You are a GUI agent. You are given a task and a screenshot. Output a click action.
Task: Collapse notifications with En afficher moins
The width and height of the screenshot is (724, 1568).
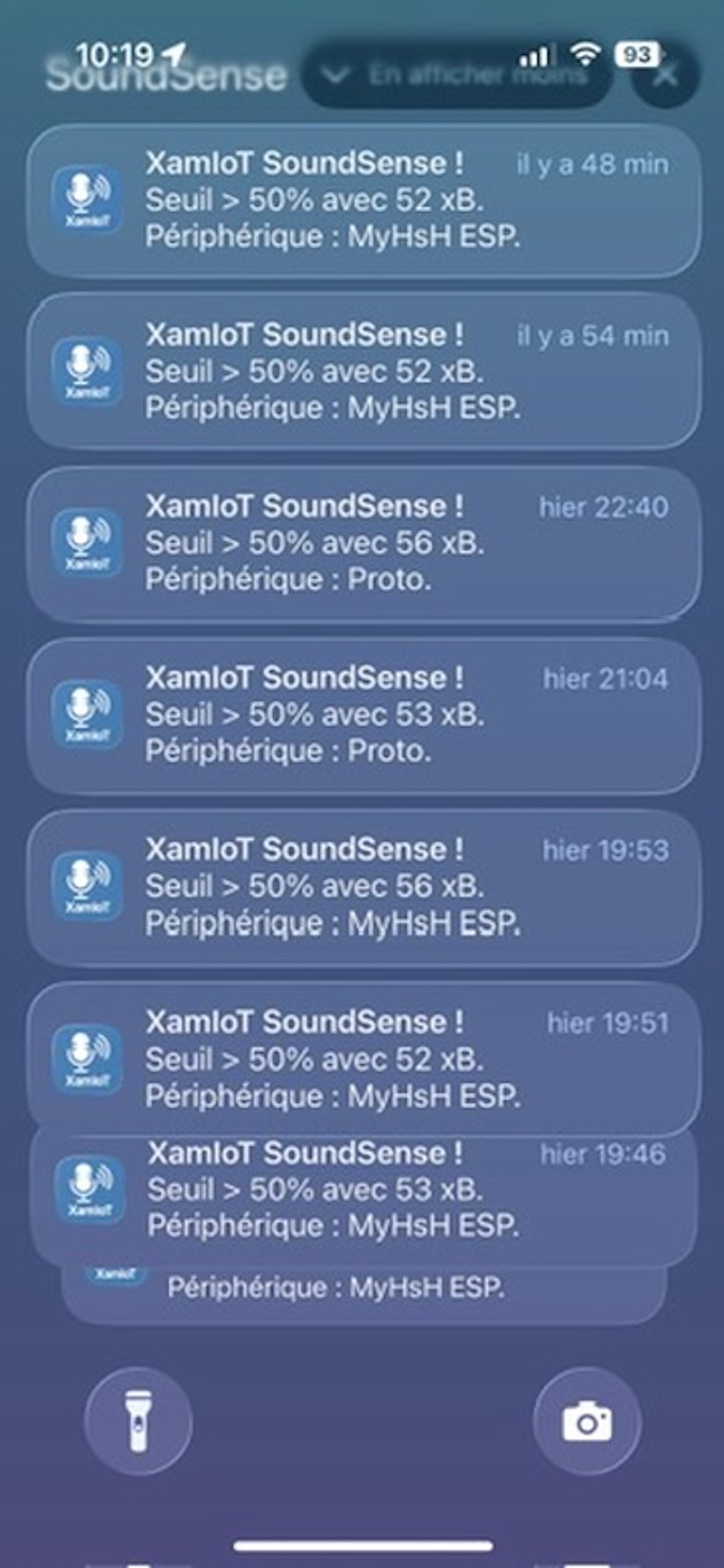coord(456,75)
